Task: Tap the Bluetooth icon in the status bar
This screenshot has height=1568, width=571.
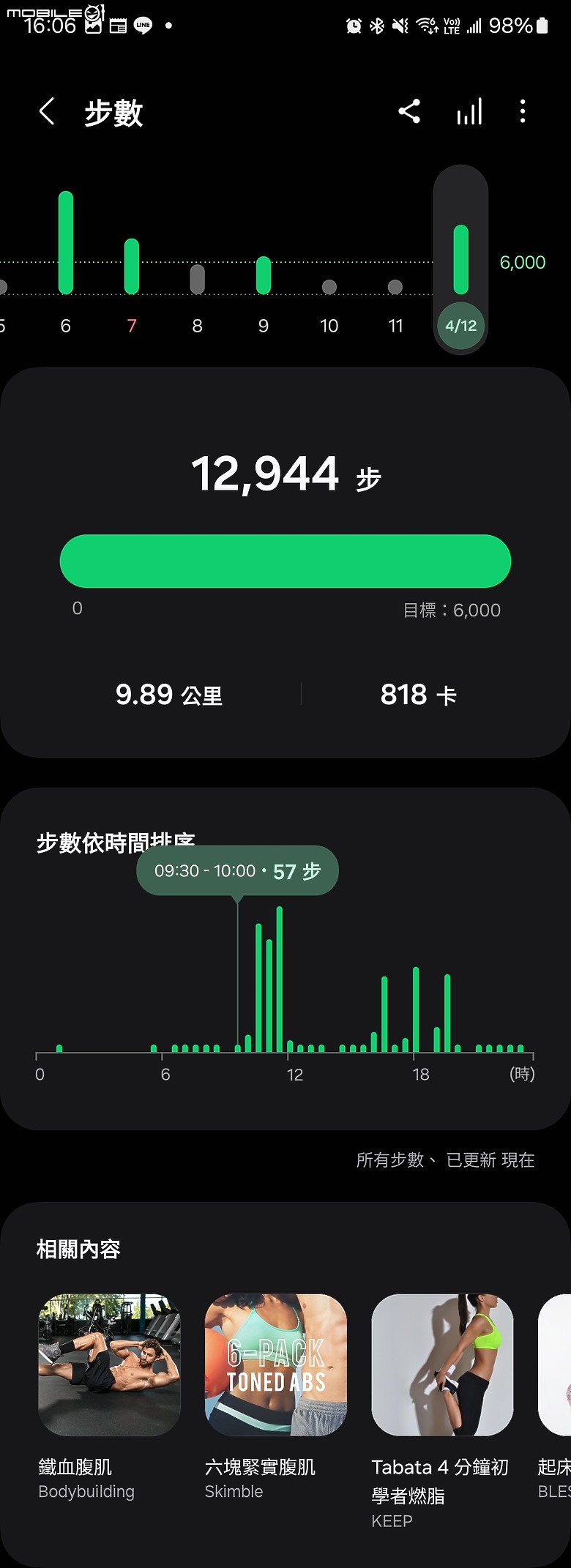Action: coord(376,26)
